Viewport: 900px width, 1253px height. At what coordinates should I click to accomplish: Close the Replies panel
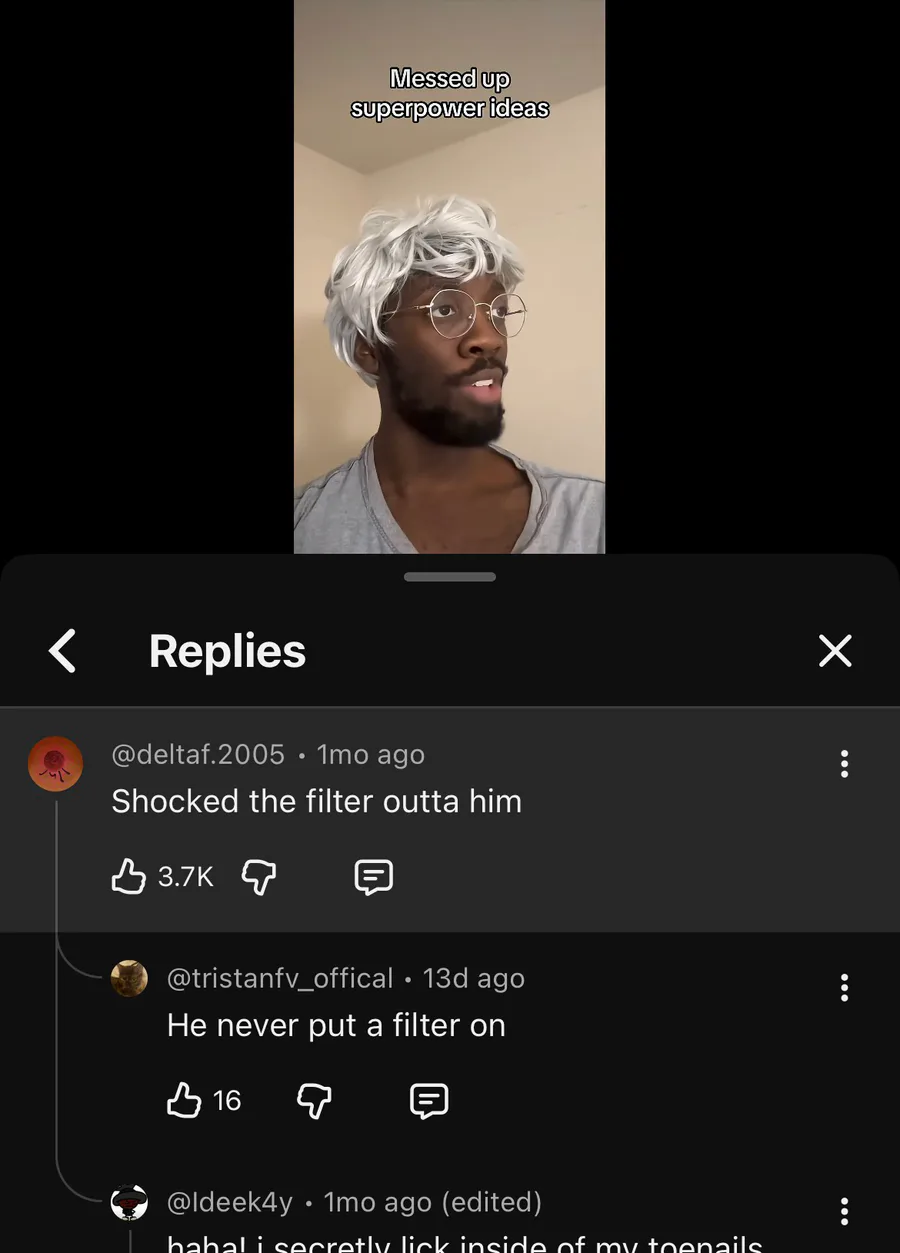click(x=835, y=651)
